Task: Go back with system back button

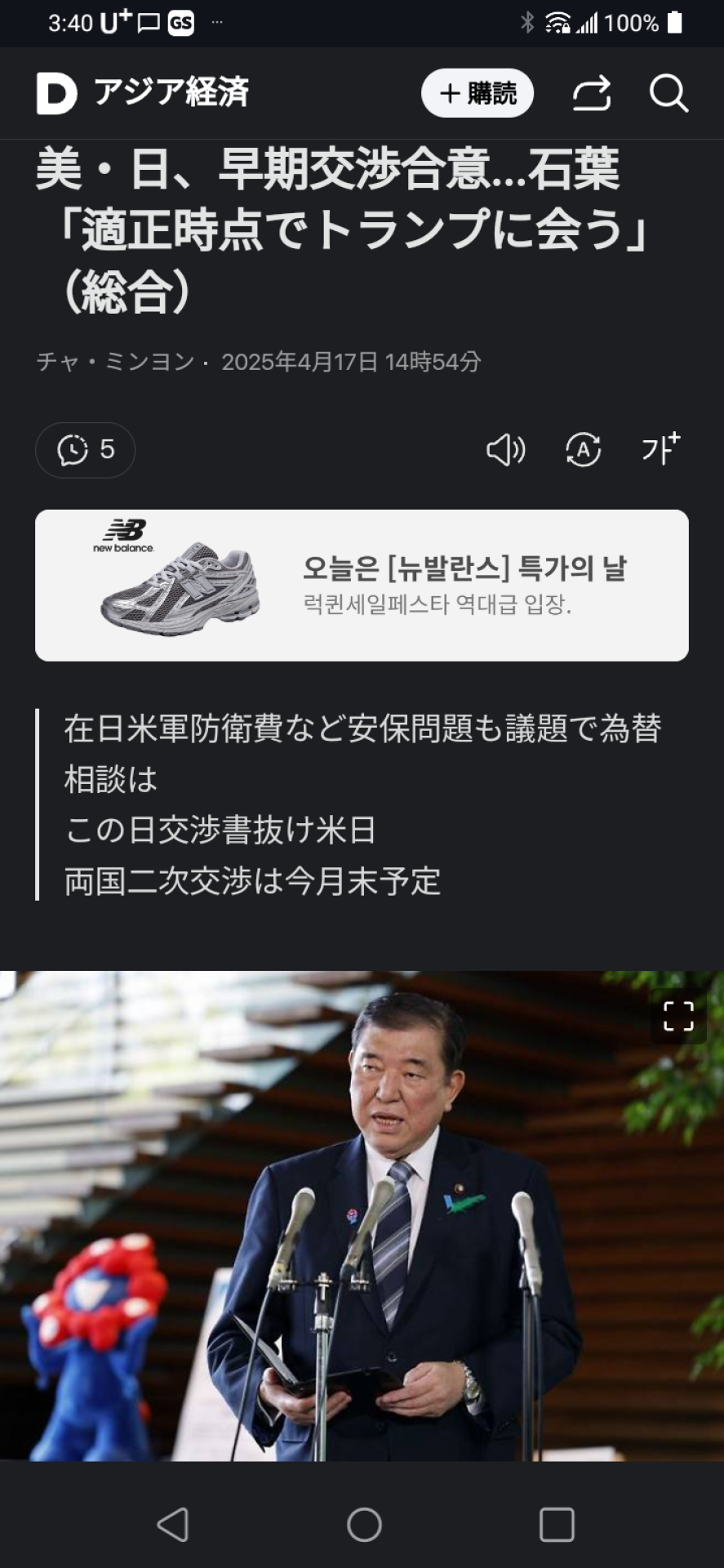Action: coord(173,1525)
